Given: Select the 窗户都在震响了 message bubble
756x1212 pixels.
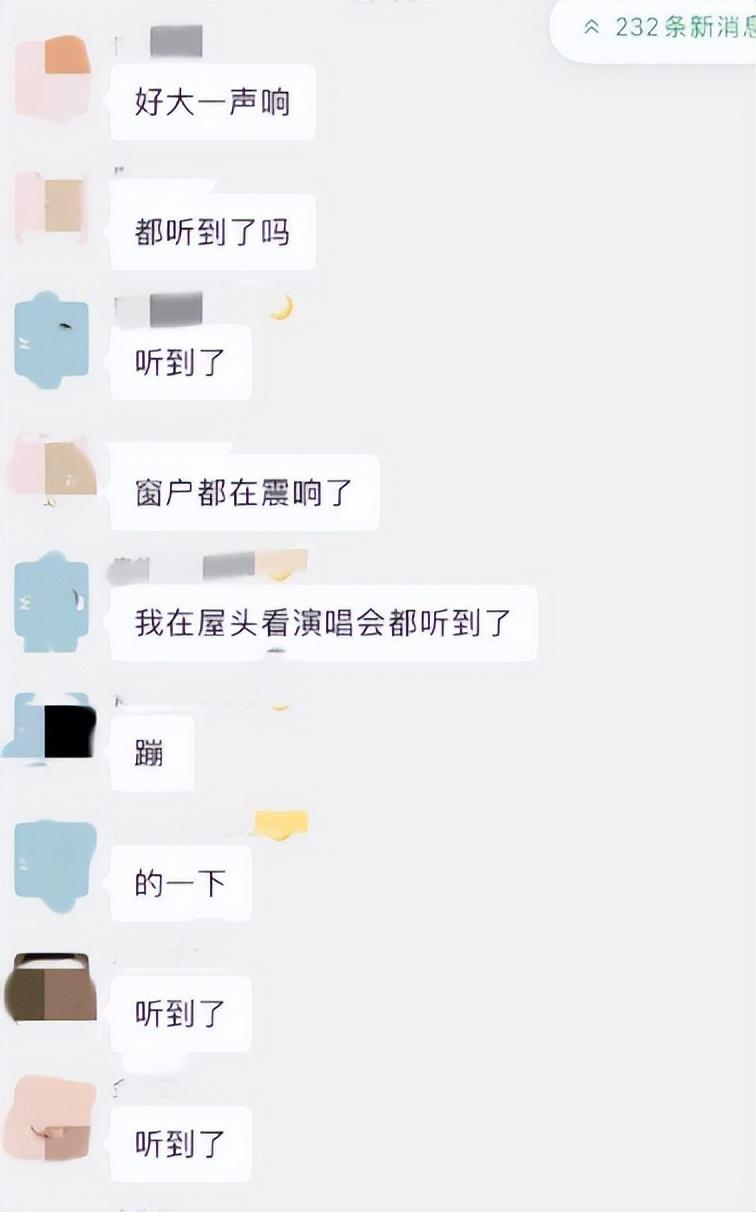Looking at the screenshot, I should coord(247,493).
